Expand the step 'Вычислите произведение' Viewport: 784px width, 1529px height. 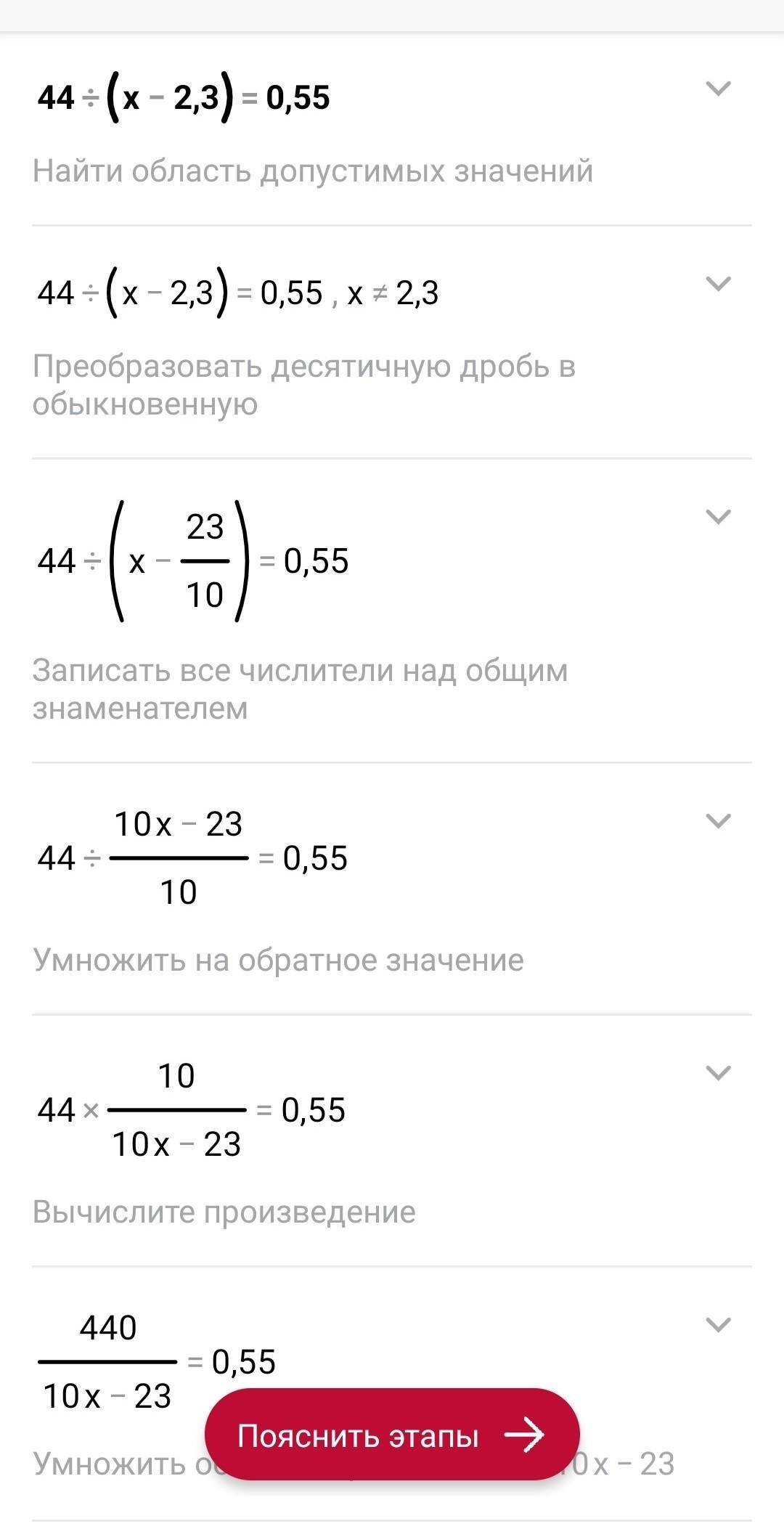coord(718,1073)
